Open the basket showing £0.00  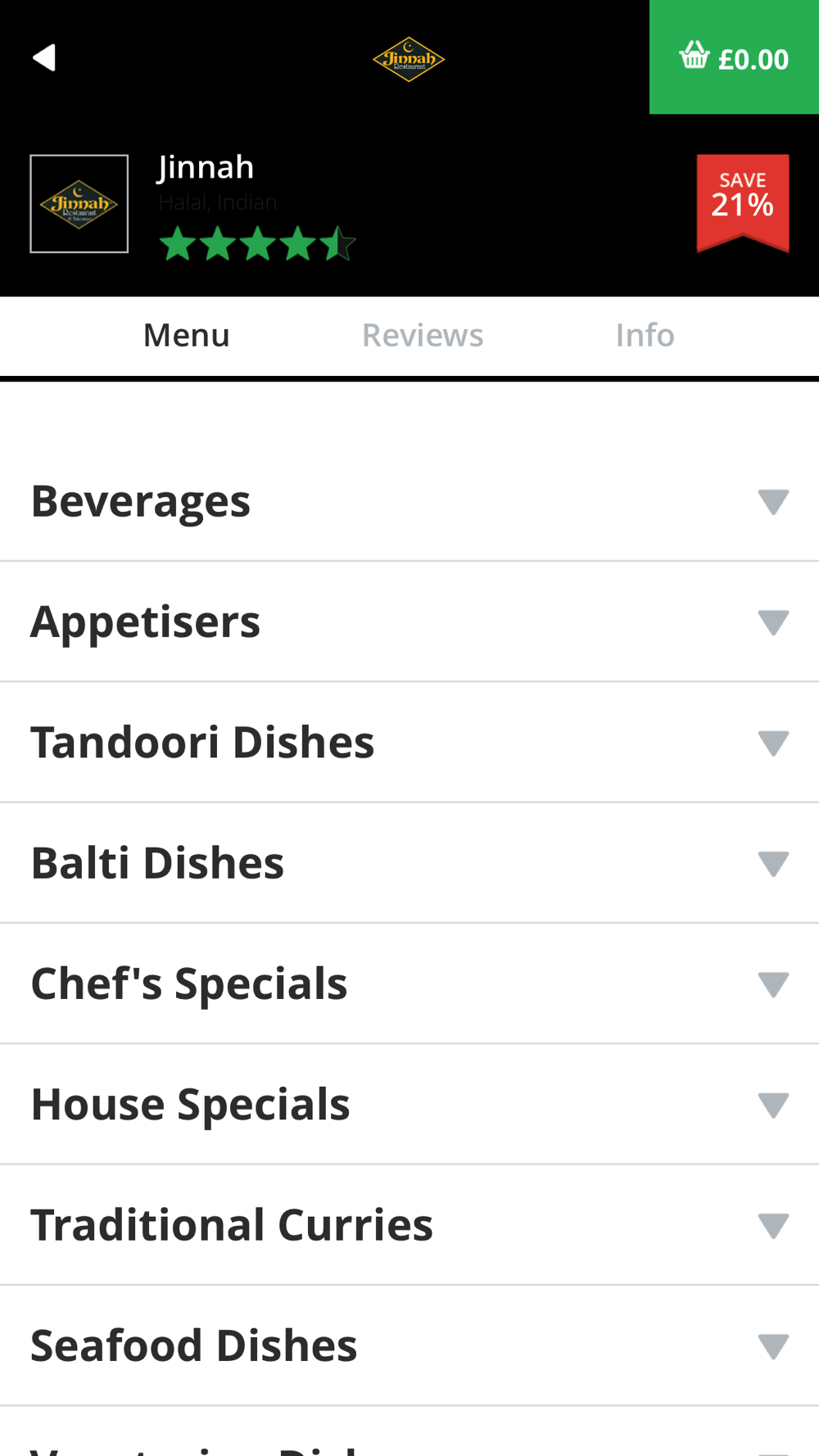[x=734, y=57]
